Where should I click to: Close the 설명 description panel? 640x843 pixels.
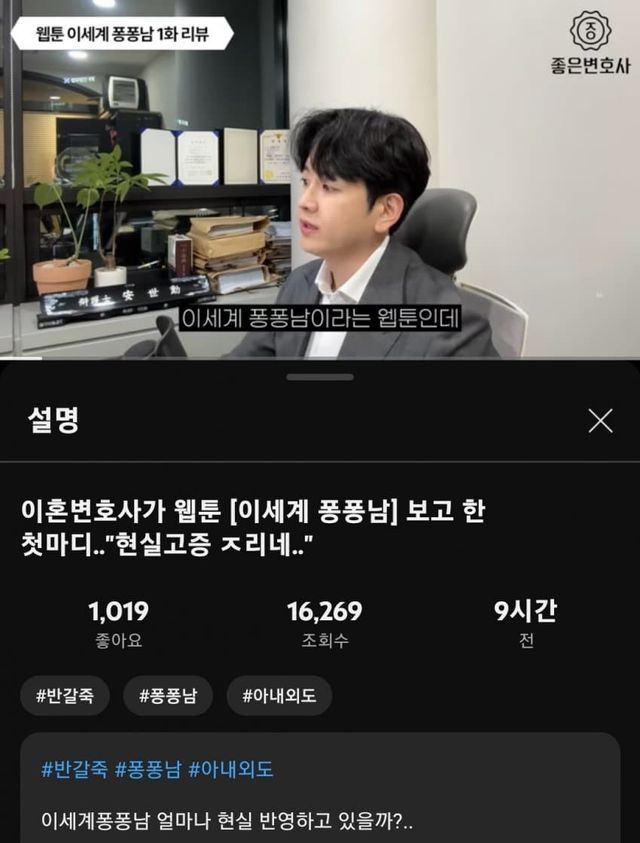tap(600, 421)
